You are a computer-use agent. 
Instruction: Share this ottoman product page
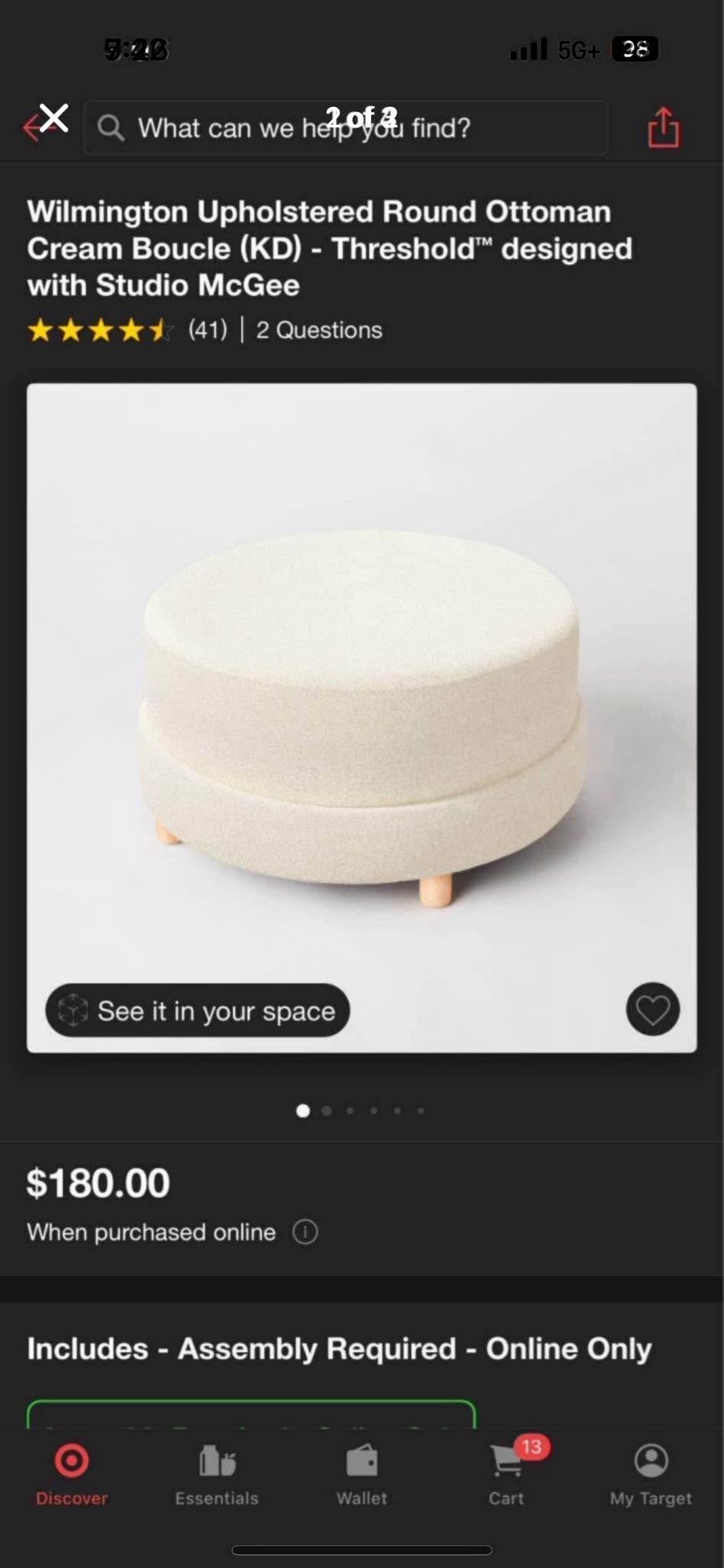663,127
